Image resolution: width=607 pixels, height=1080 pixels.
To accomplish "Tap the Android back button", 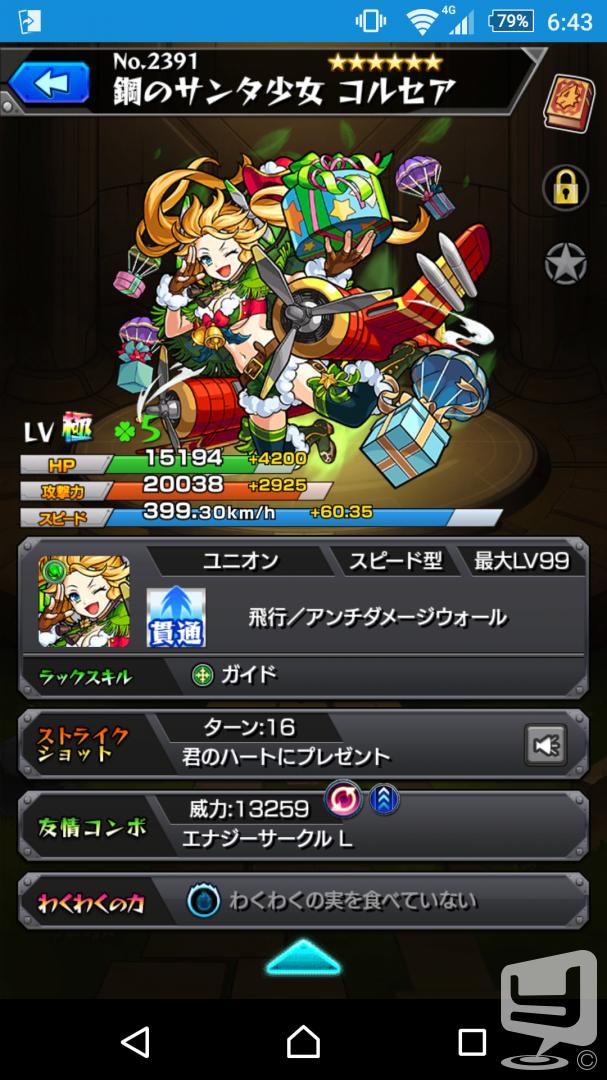I will click(136, 1041).
